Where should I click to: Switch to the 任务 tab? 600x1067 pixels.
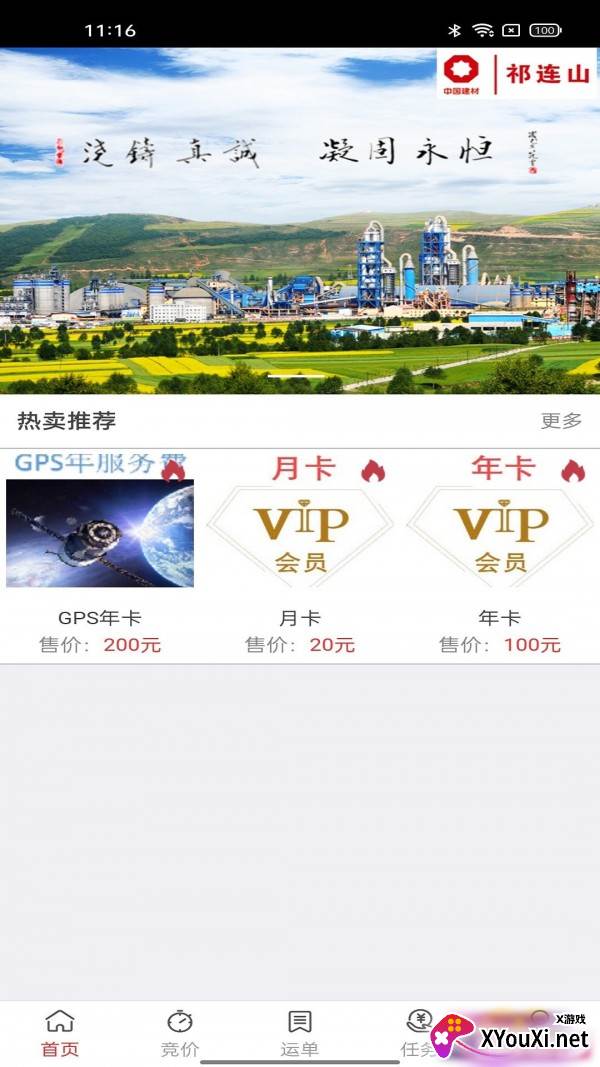[419, 1034]
